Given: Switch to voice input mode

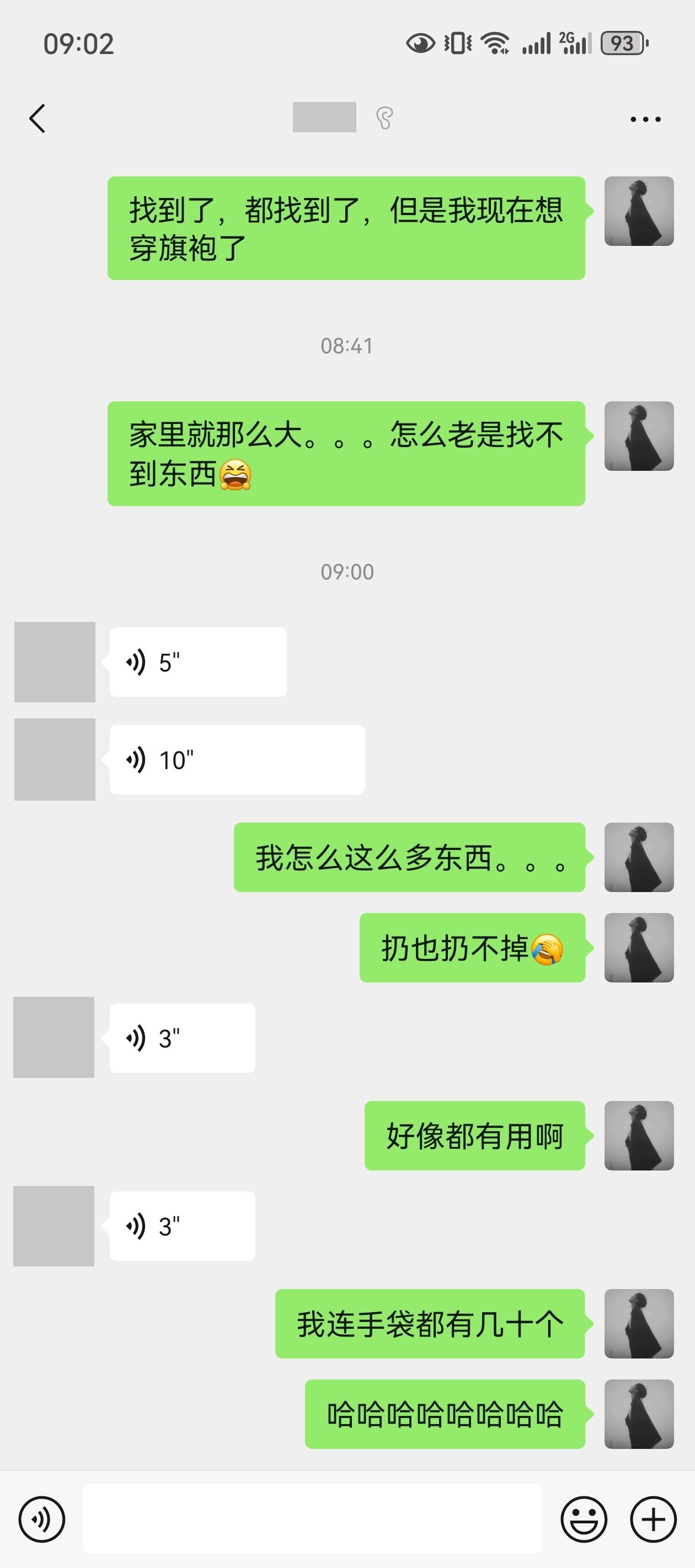Looking at the screenshot, I should [42, 1519].
